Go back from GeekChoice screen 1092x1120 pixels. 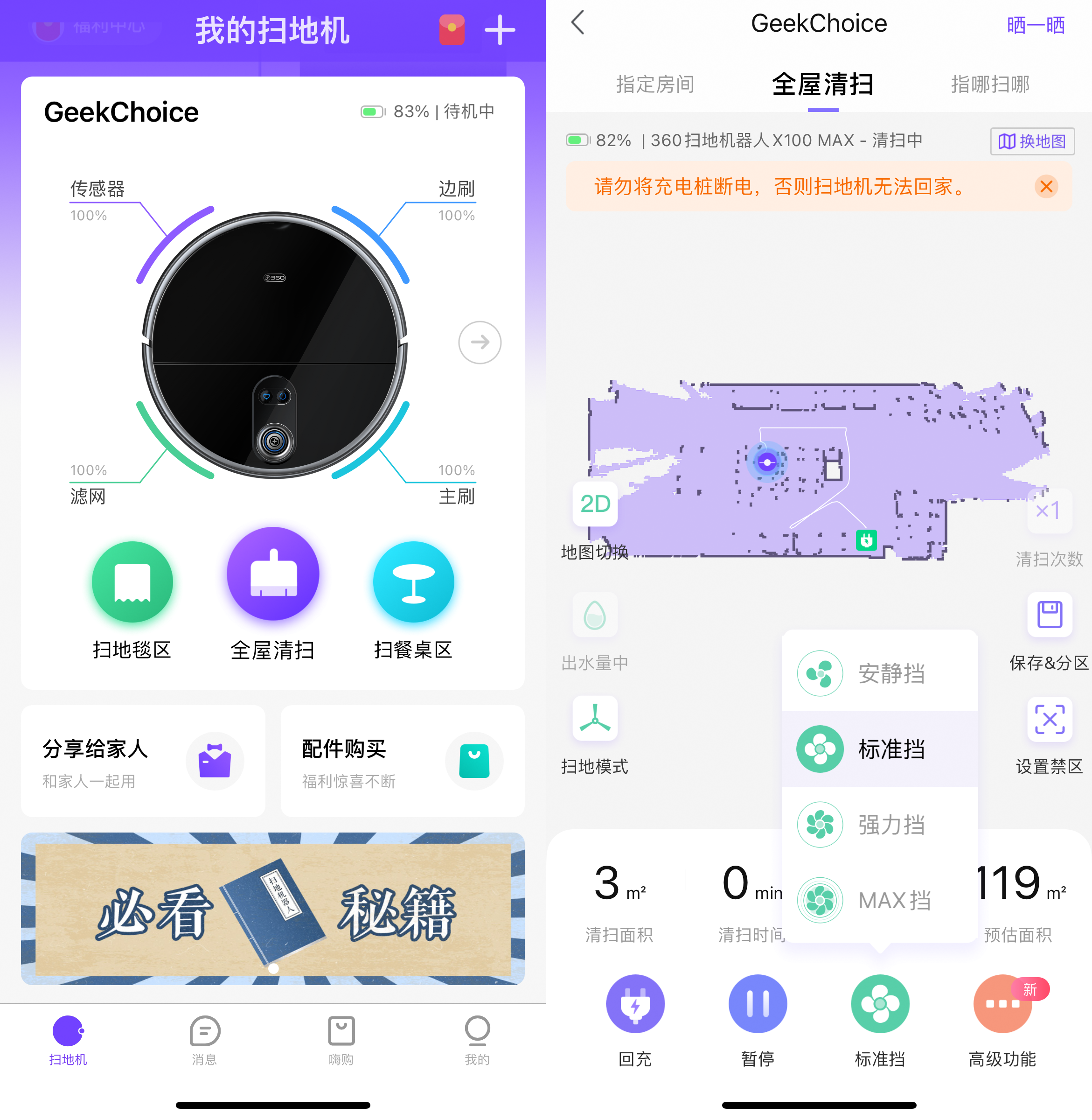pos(578,23)
